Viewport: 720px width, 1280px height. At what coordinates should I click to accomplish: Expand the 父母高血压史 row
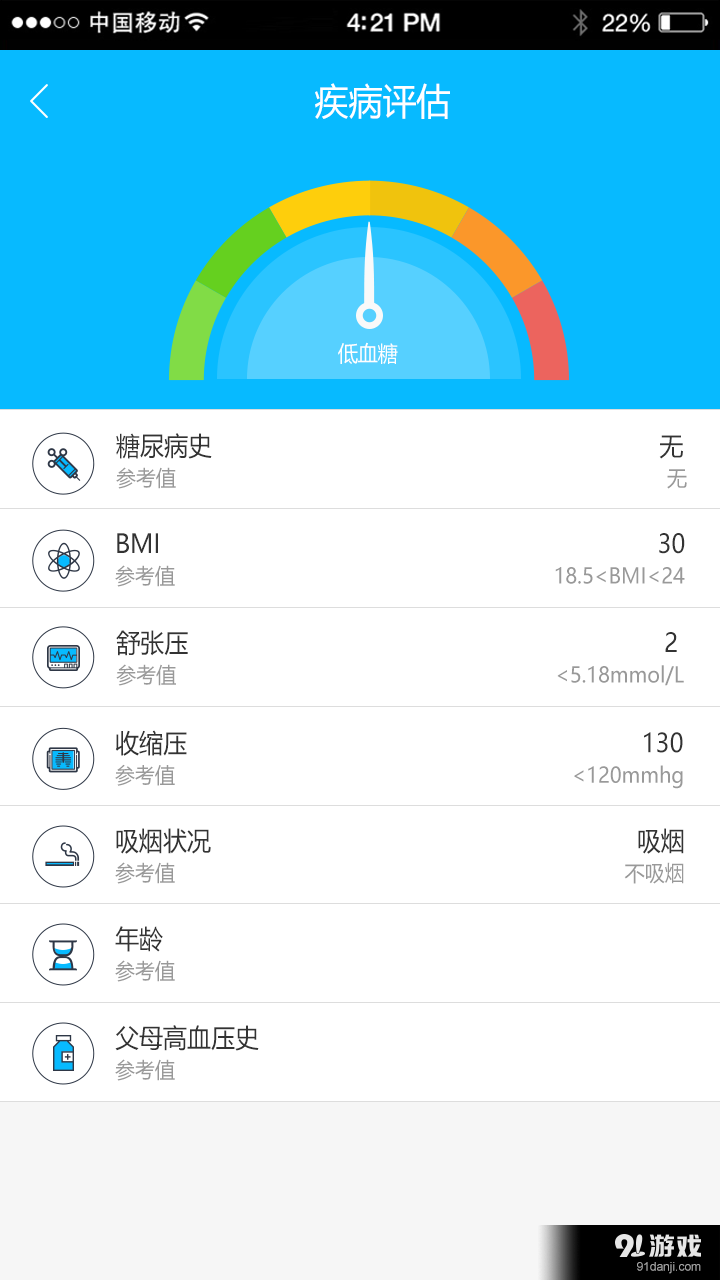tap(360, 1052)
